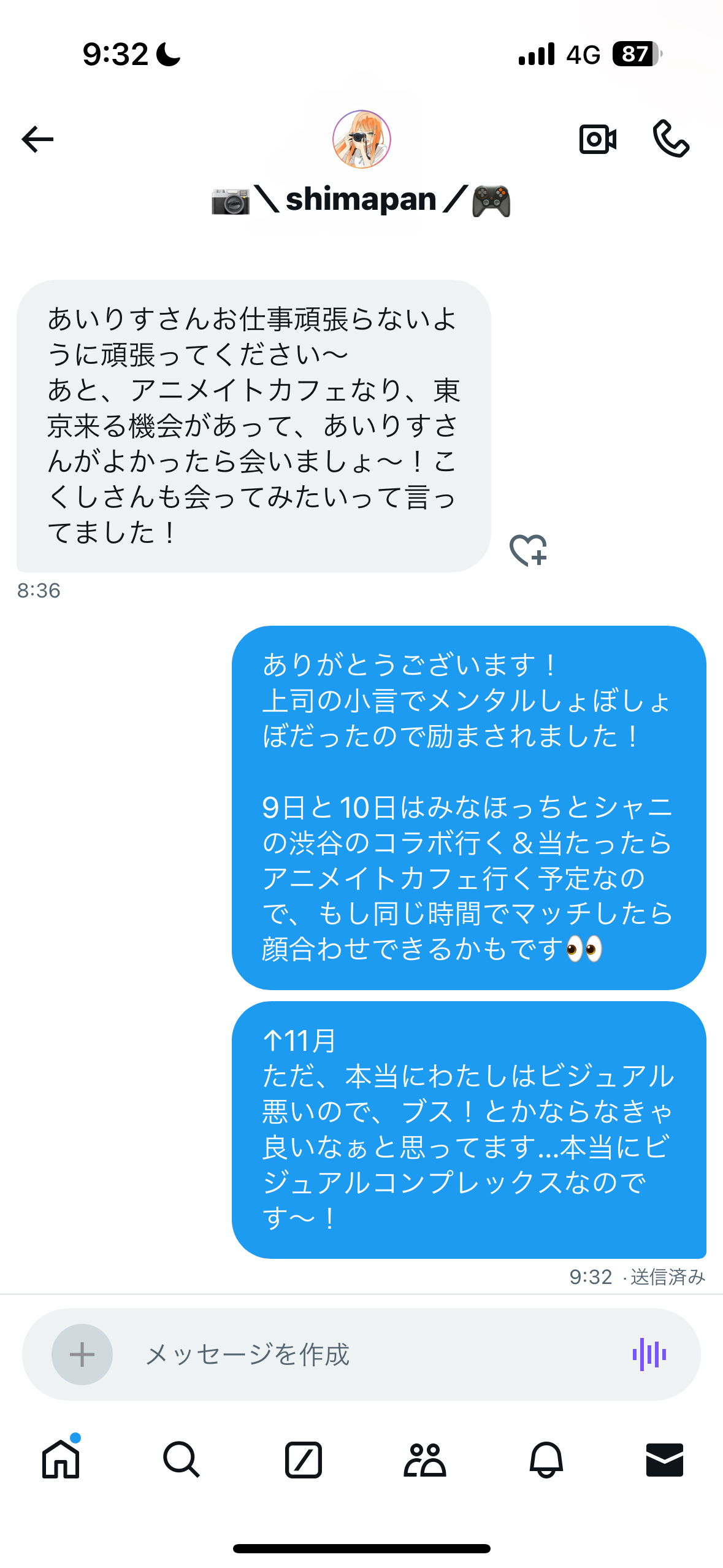Screen dimensions: 723x1568
Task: Open the Search tab
Action: pos(182,1459)
